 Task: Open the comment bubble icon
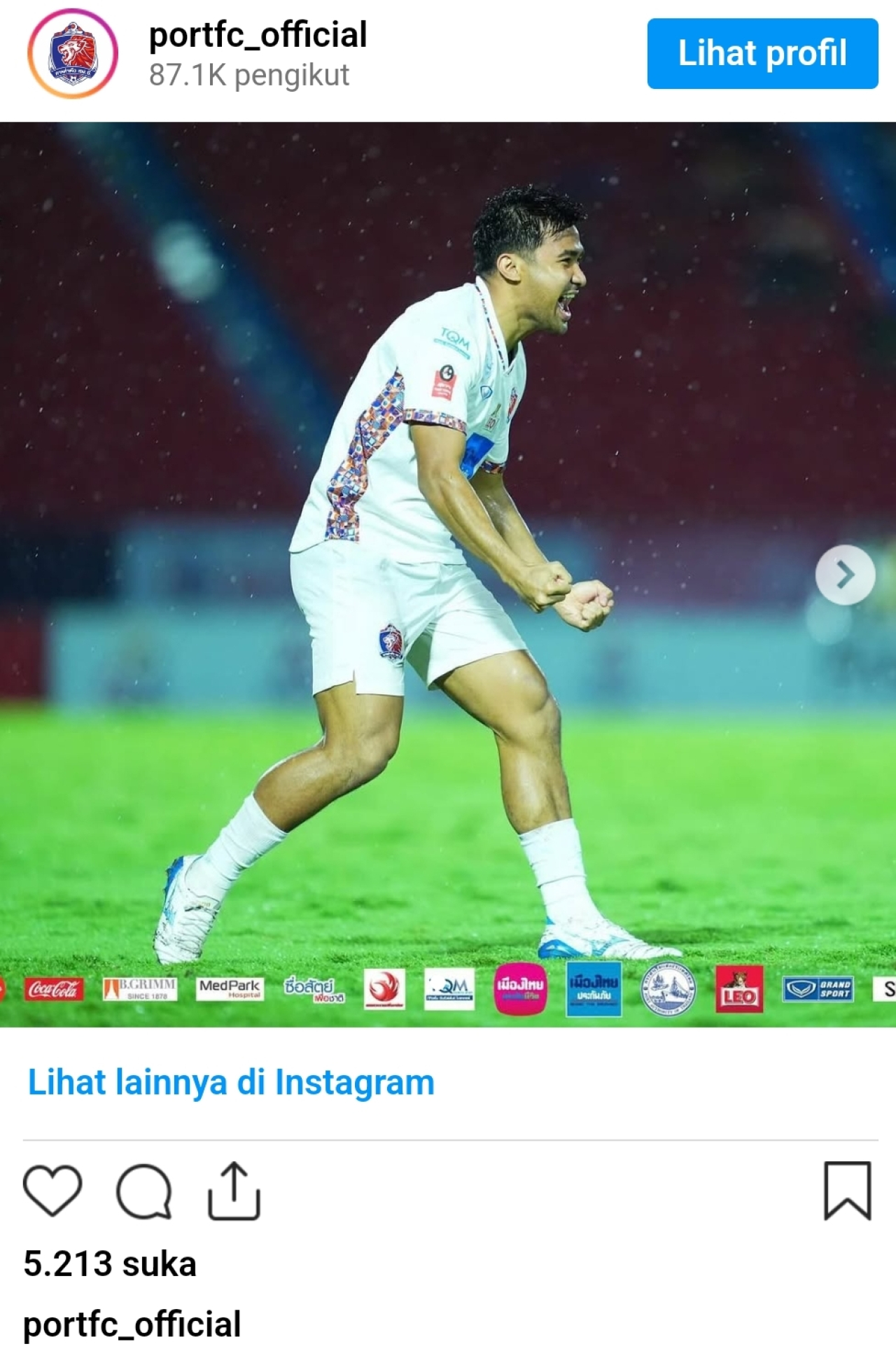tap(144, 1191)
